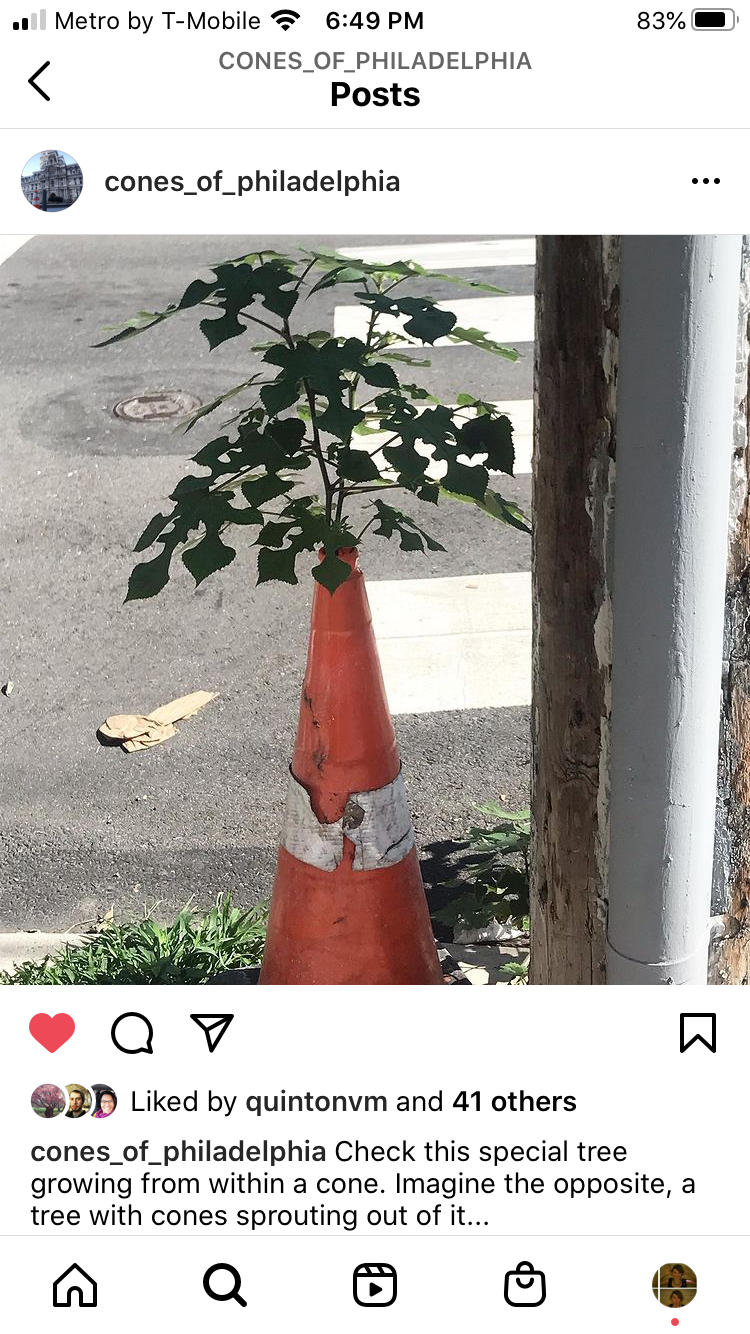Share the post with the paper plane icon
This screenshot has height=1334, width=750.
tap(212, 1033)
